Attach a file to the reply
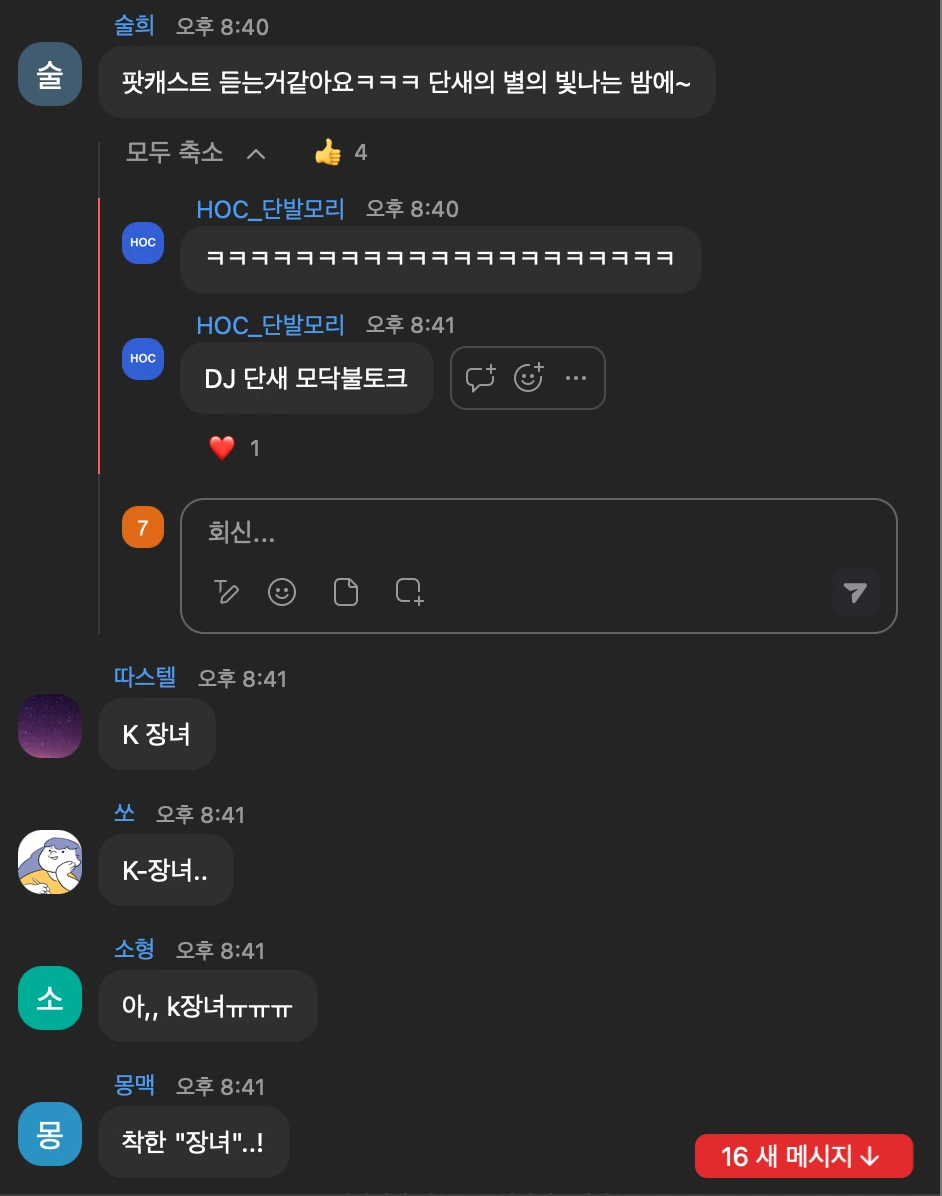 [345, 592]
